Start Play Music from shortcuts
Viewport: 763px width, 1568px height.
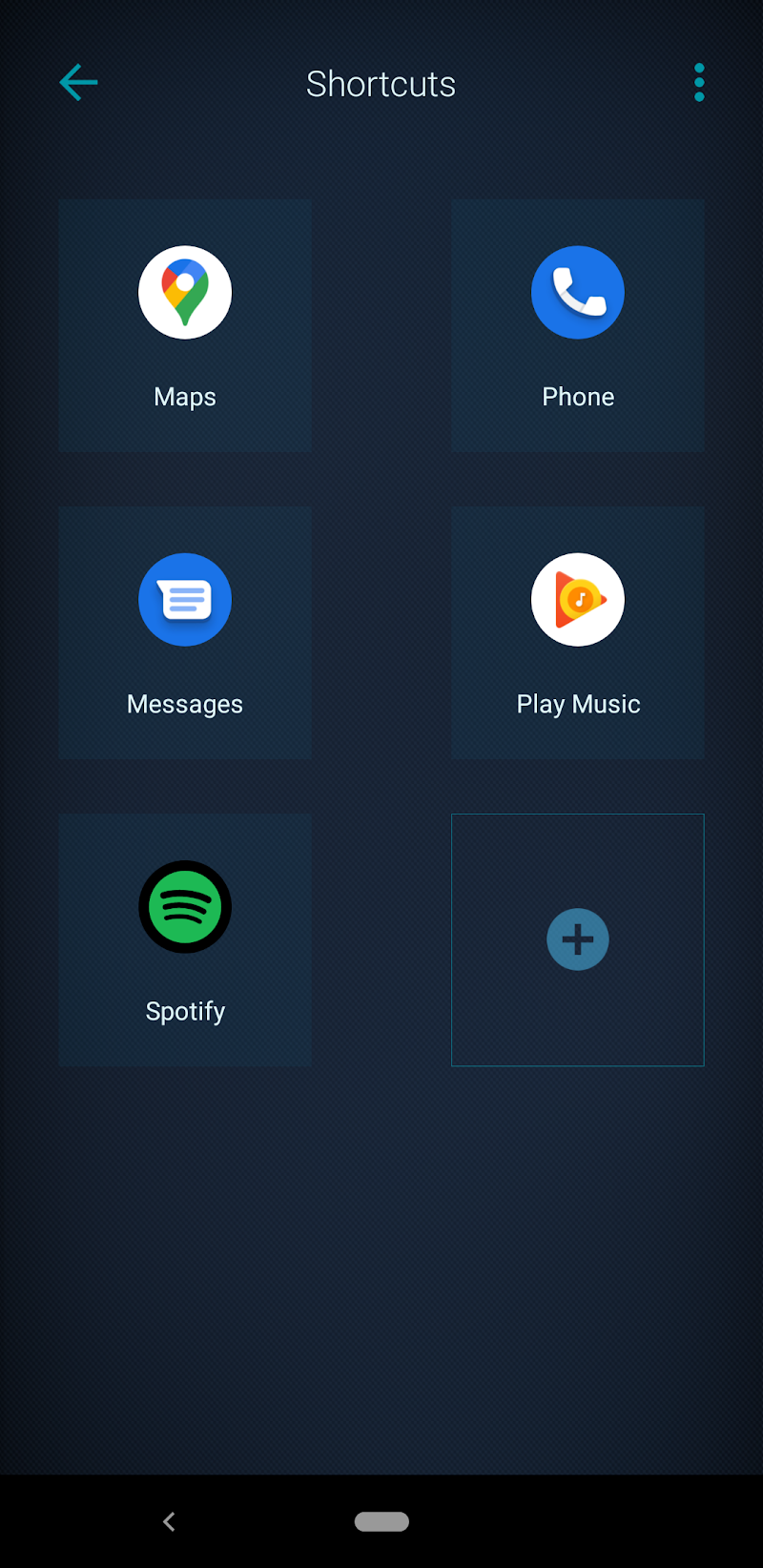(x=578, y=631)
